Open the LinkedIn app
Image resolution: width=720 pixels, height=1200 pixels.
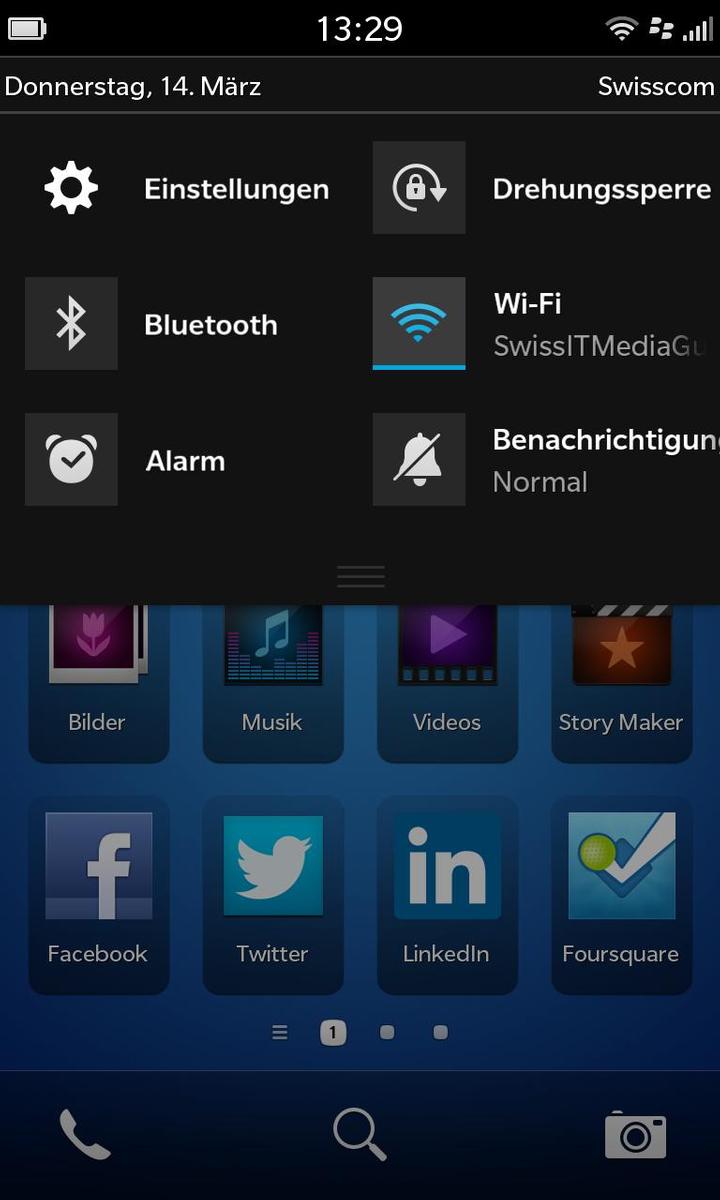pos(447,895)
